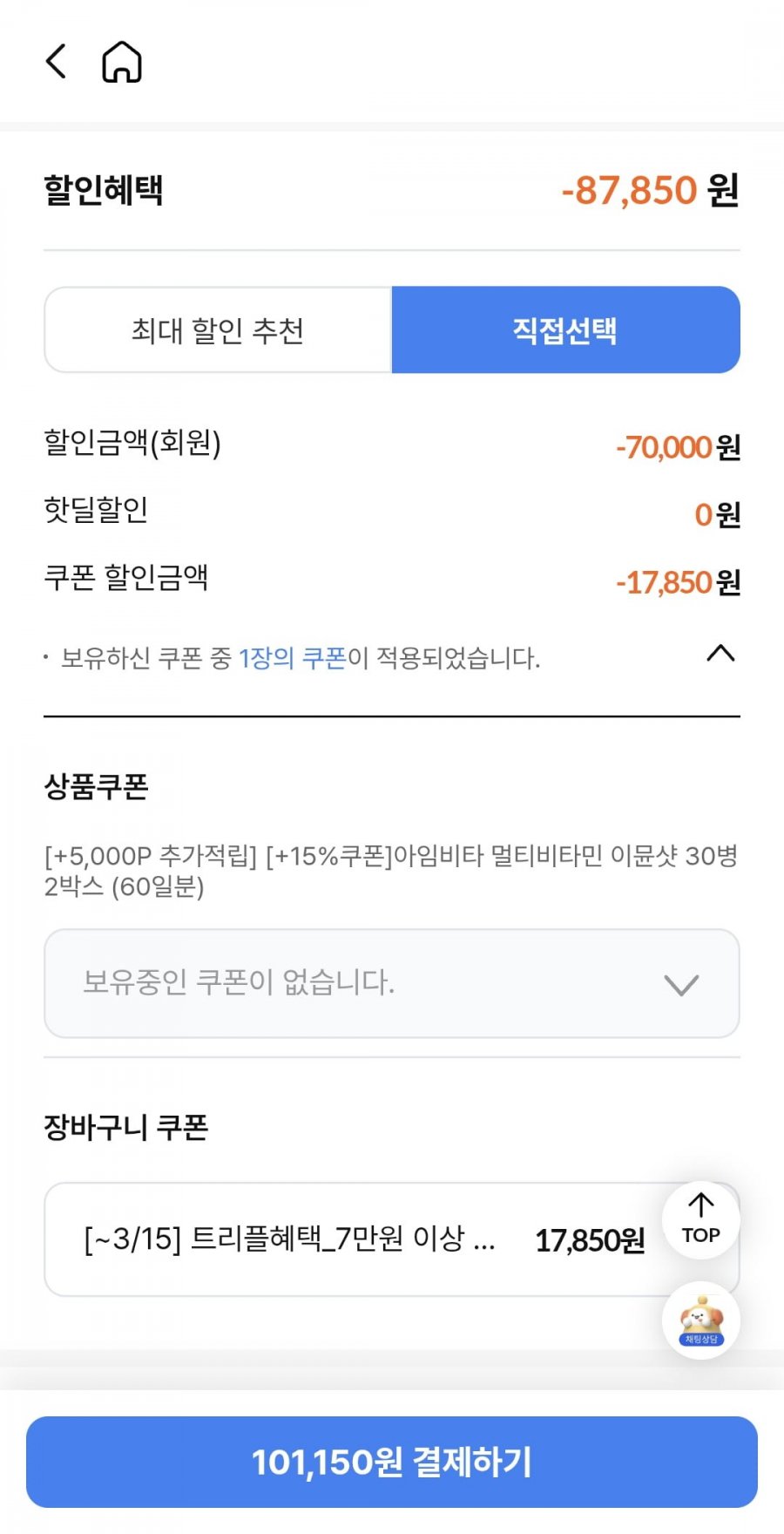Open the 트리플혜택 cart coupon selector
Image resolution: width=784 pixels, height=1534 pixels.
click(392, 1239)
